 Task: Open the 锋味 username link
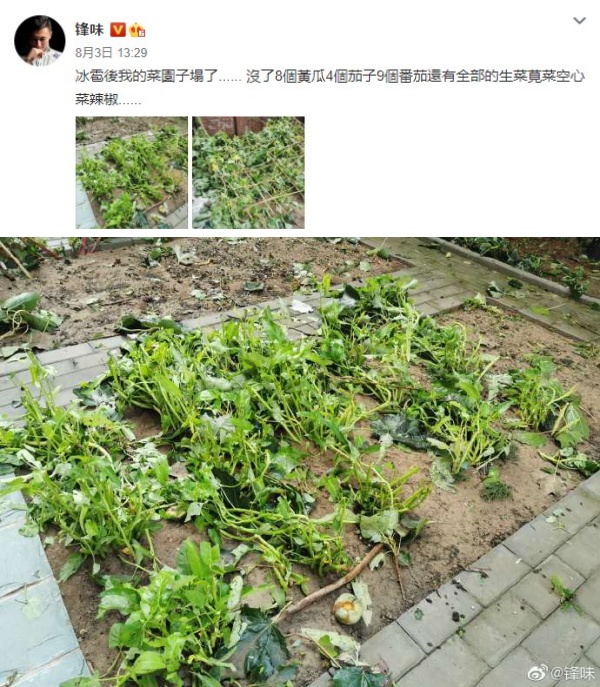89,29
